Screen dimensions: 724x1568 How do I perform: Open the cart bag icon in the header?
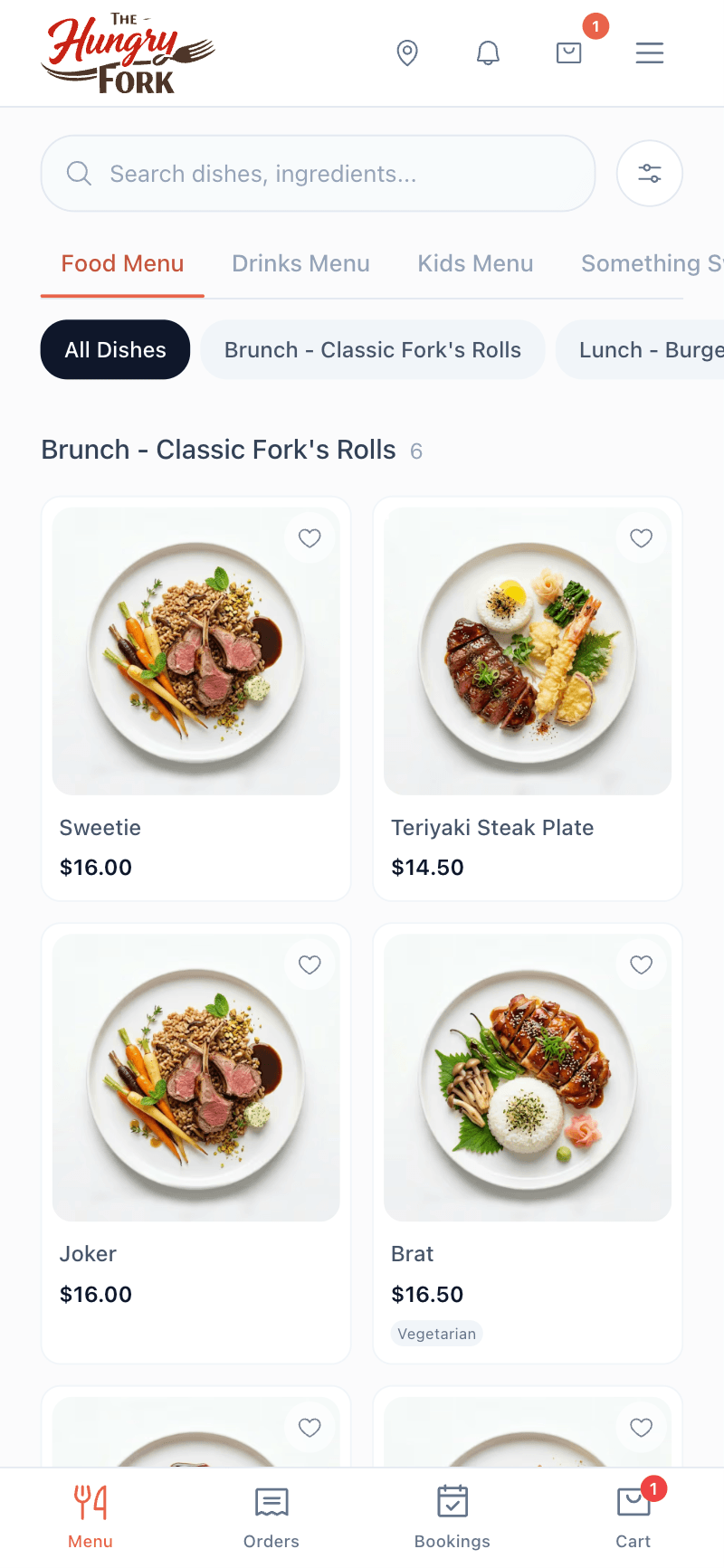pyautogui.click(x=568, y=53)
